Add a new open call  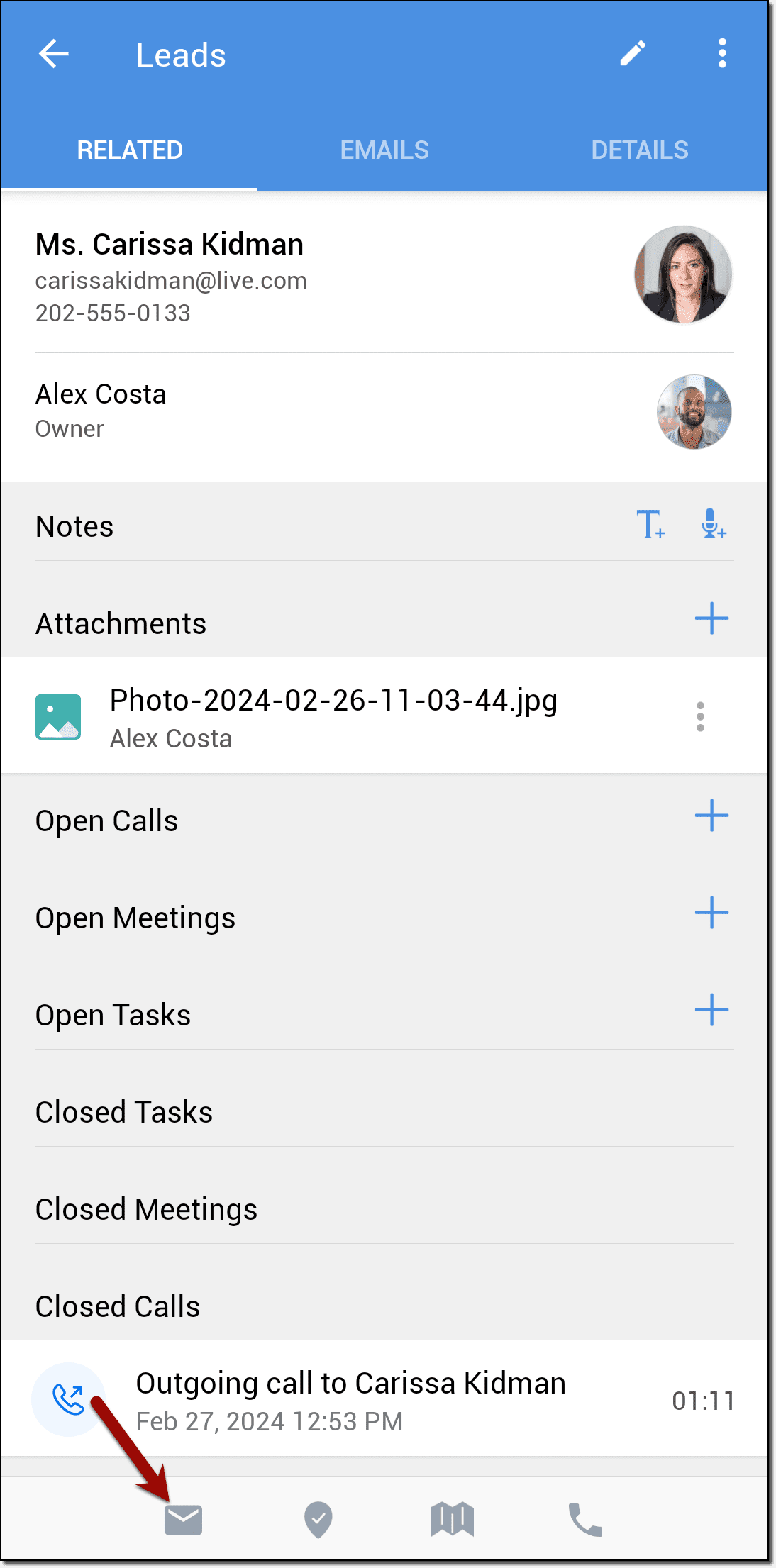pyautogui.click(x=711, y=816)
